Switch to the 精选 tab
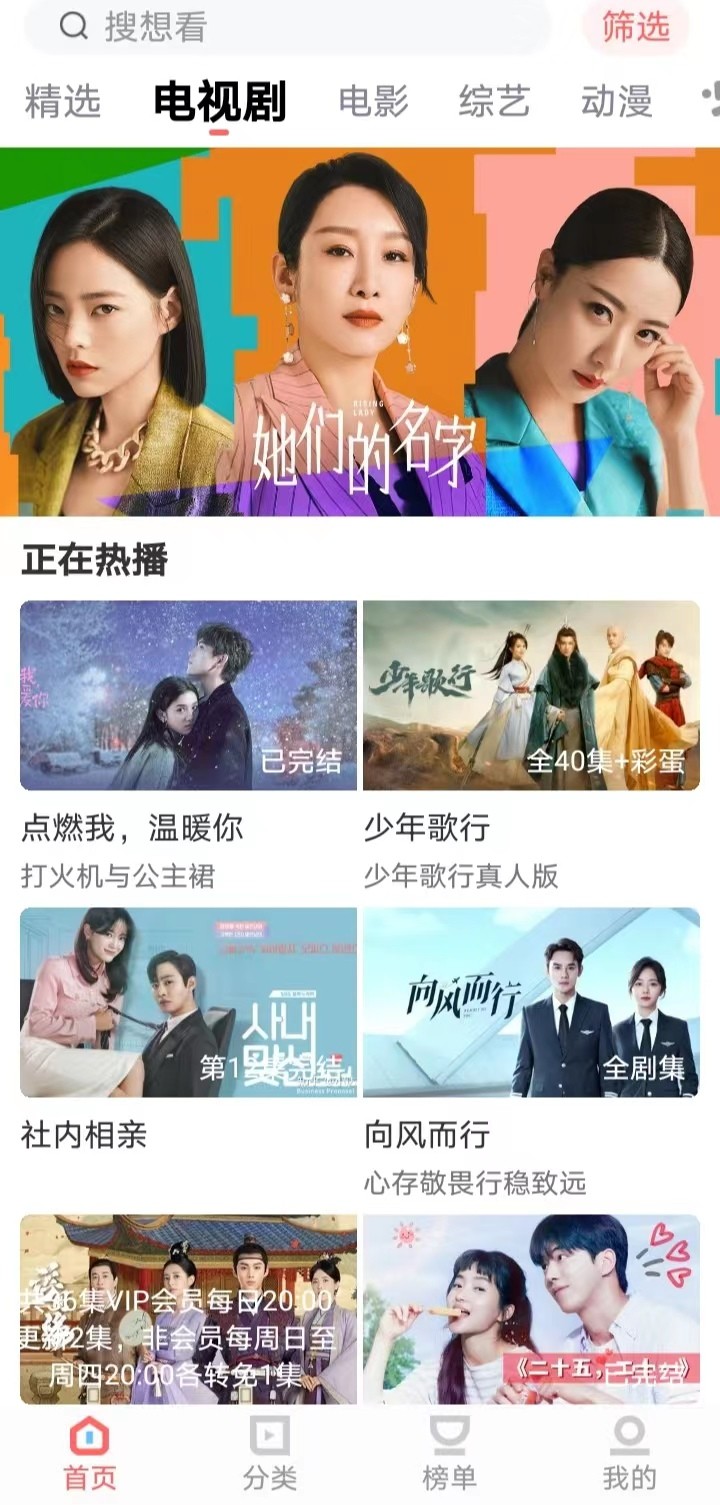The width and height of the screenshot is (720, 1505). pyautogui.click(x=63, y=102)
